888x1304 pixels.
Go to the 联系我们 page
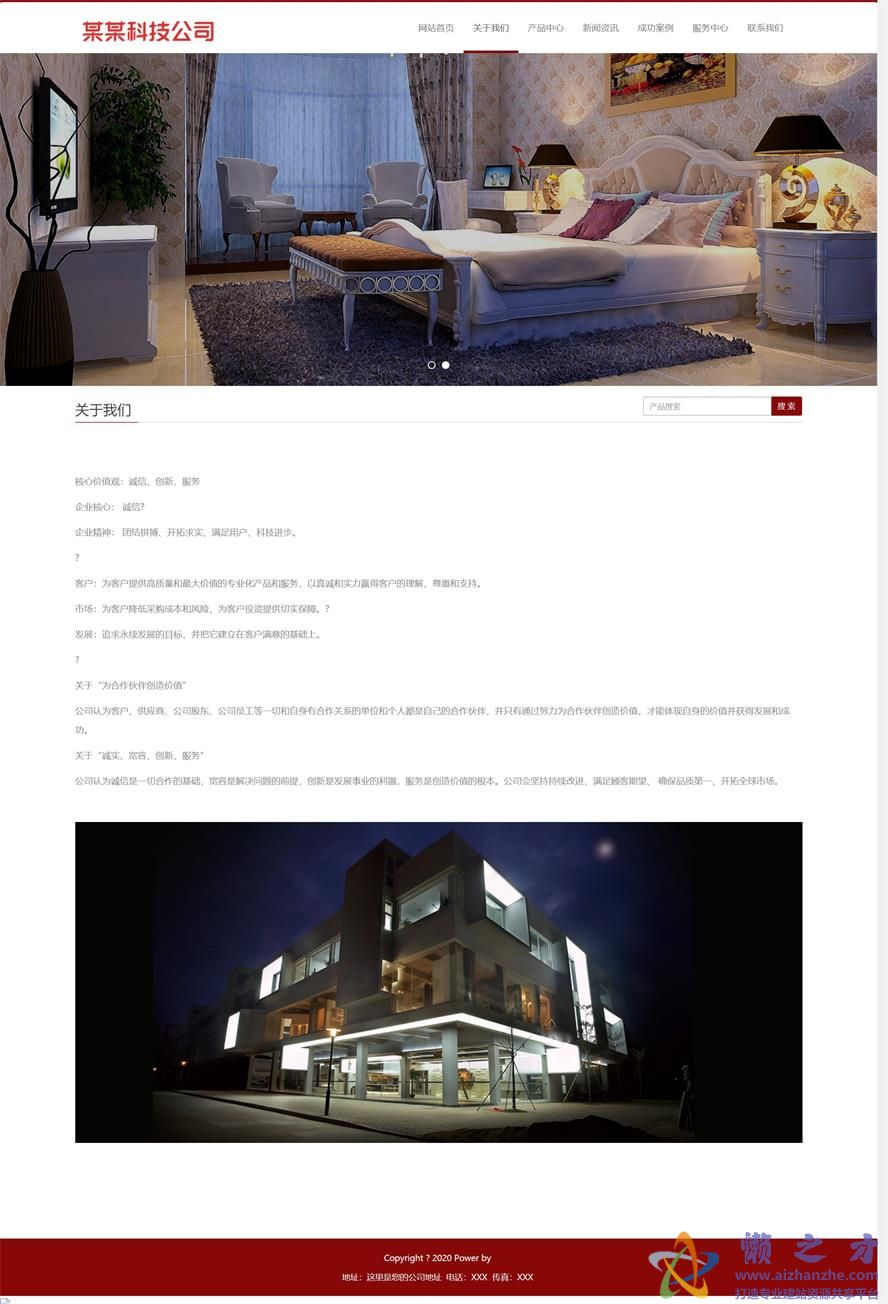tap(765, 28)
